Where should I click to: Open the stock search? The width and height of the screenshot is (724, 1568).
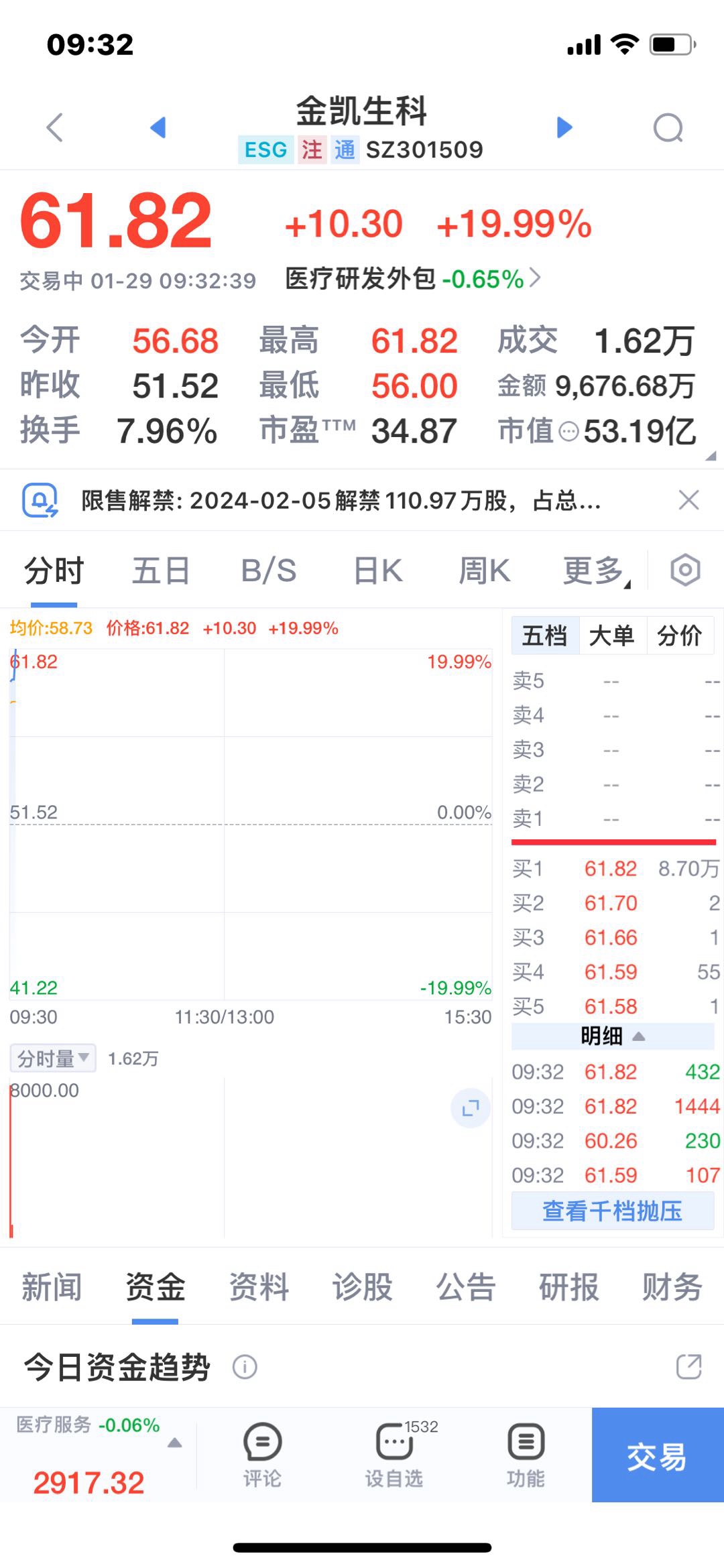(x=668, y=127)
